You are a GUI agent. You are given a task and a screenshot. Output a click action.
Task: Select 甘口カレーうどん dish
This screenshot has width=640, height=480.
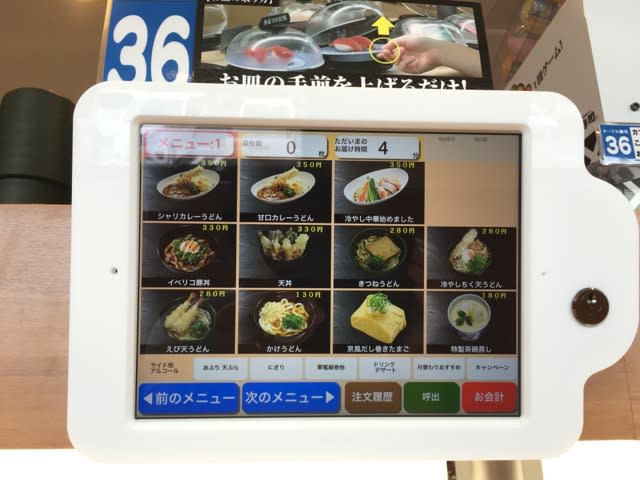(x=284, y=190)
